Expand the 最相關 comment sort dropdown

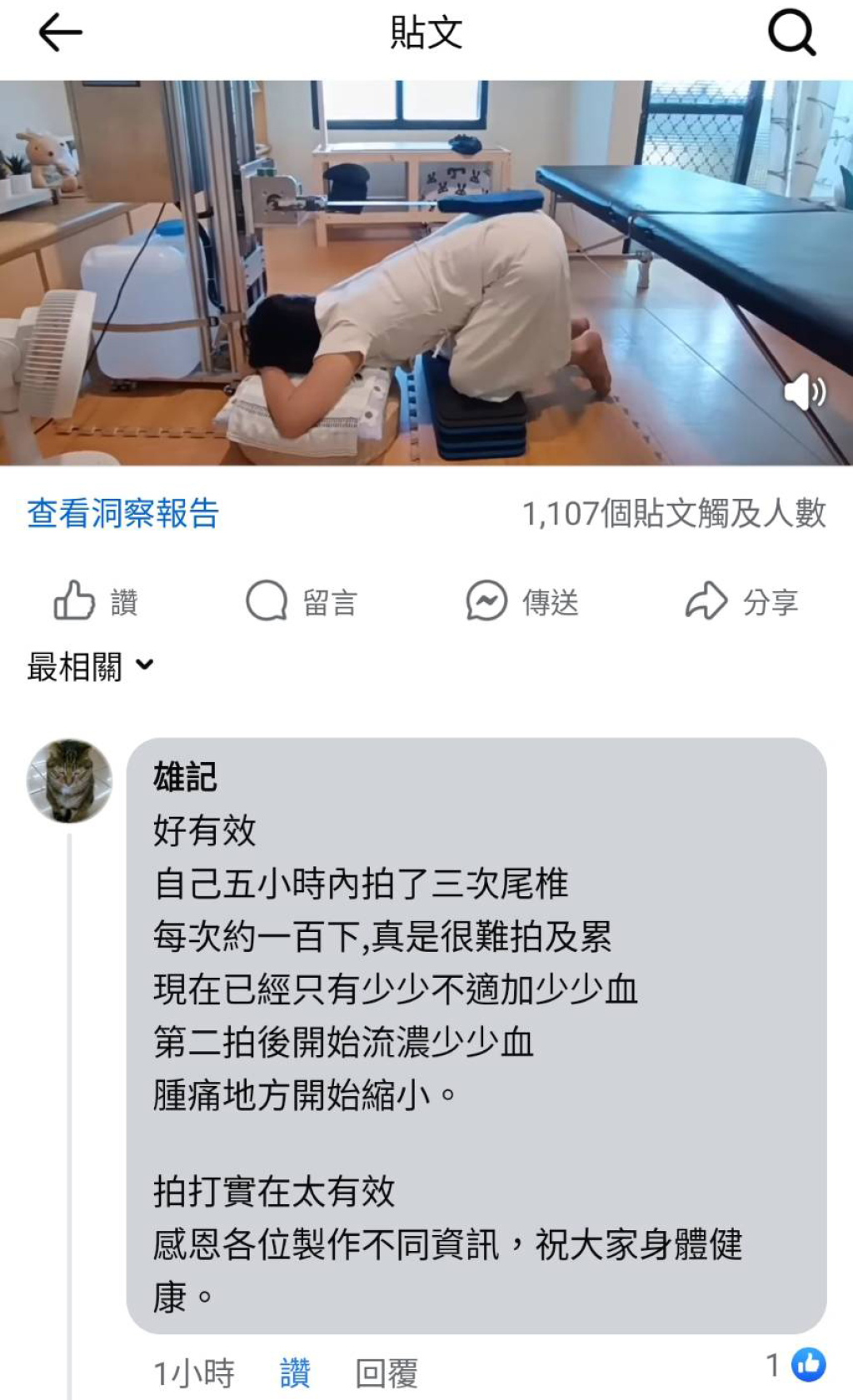[90, 666]
